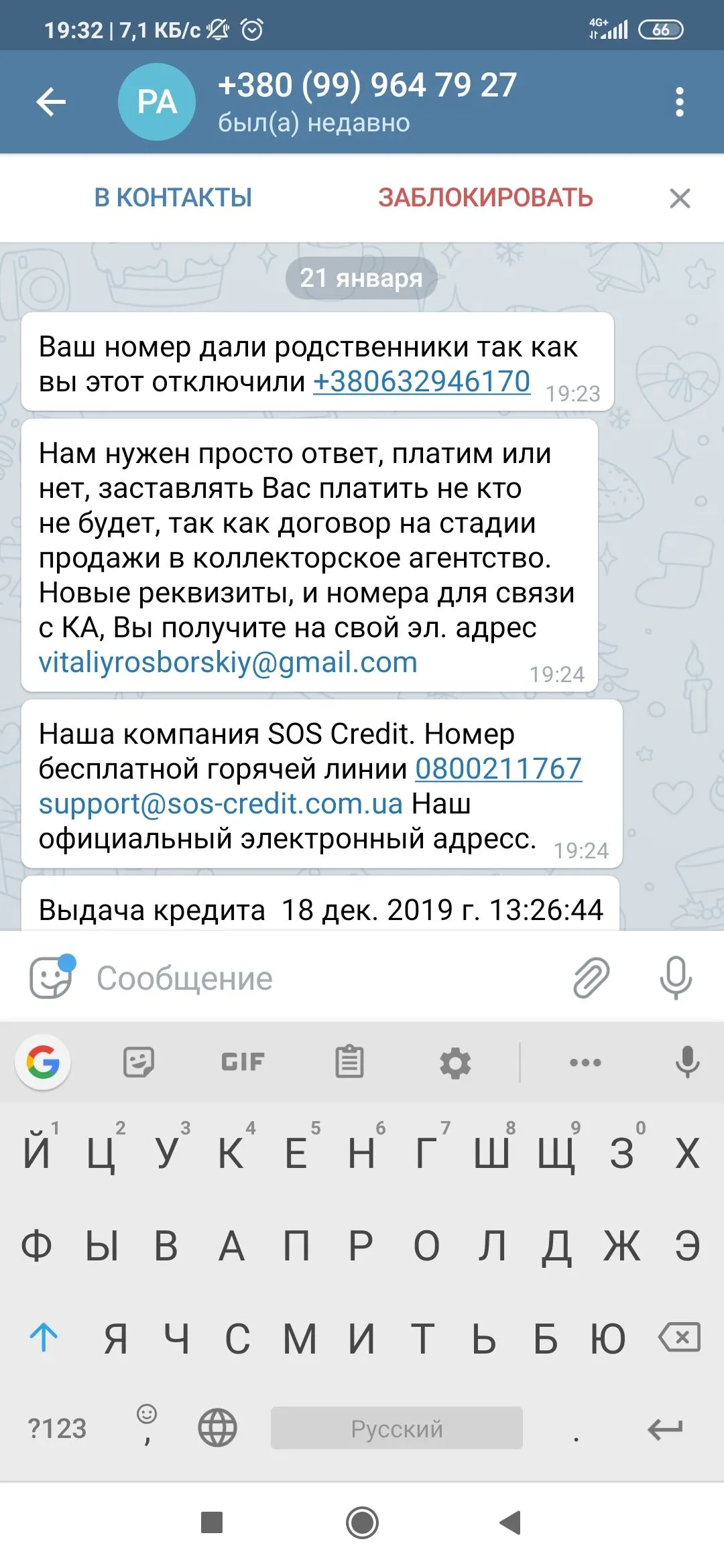724x1568 pixels.
Task: Tap the backspace key
Action: pos(680,1337)
